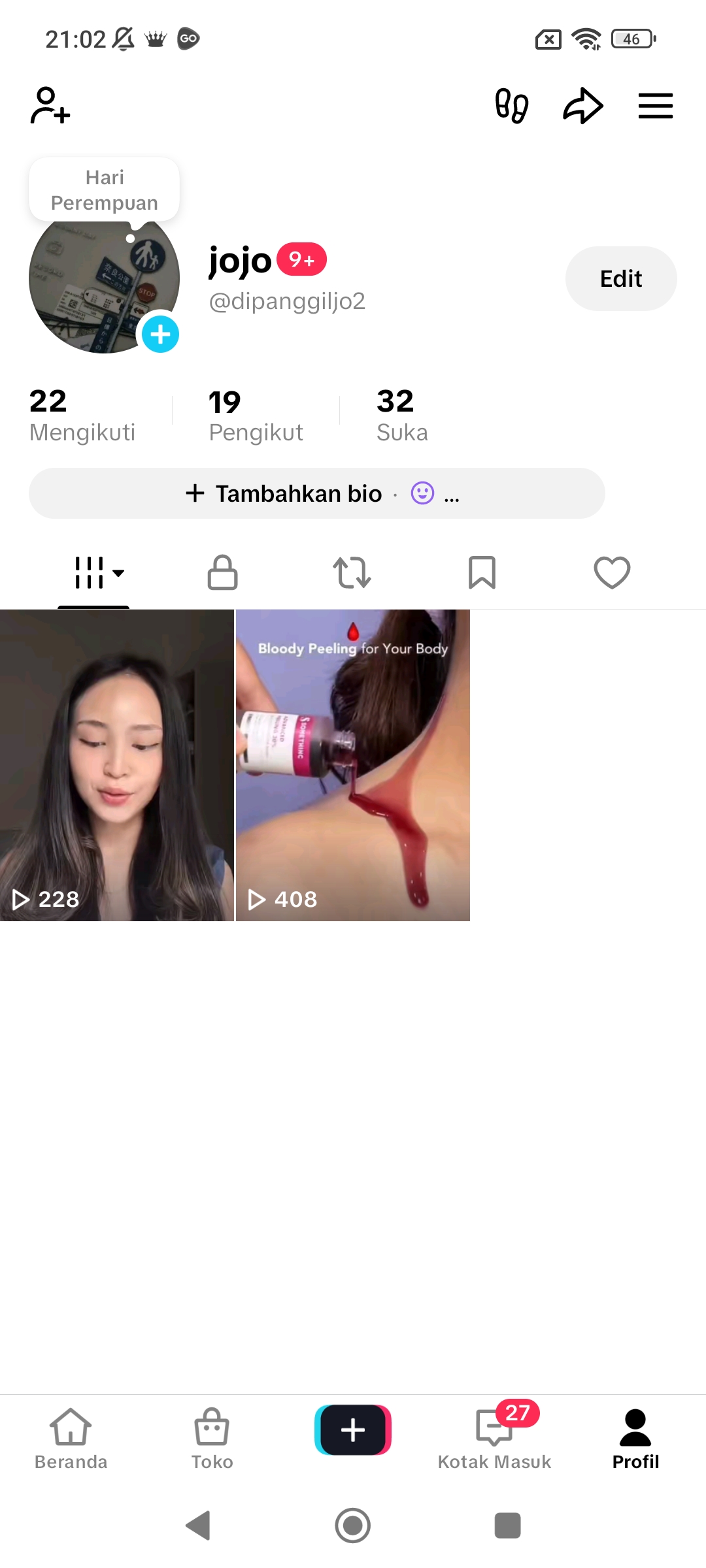Add a new photo via the avatar plus badge
Viewport: 706px width, 1568px height.
[x=160, y=335]
